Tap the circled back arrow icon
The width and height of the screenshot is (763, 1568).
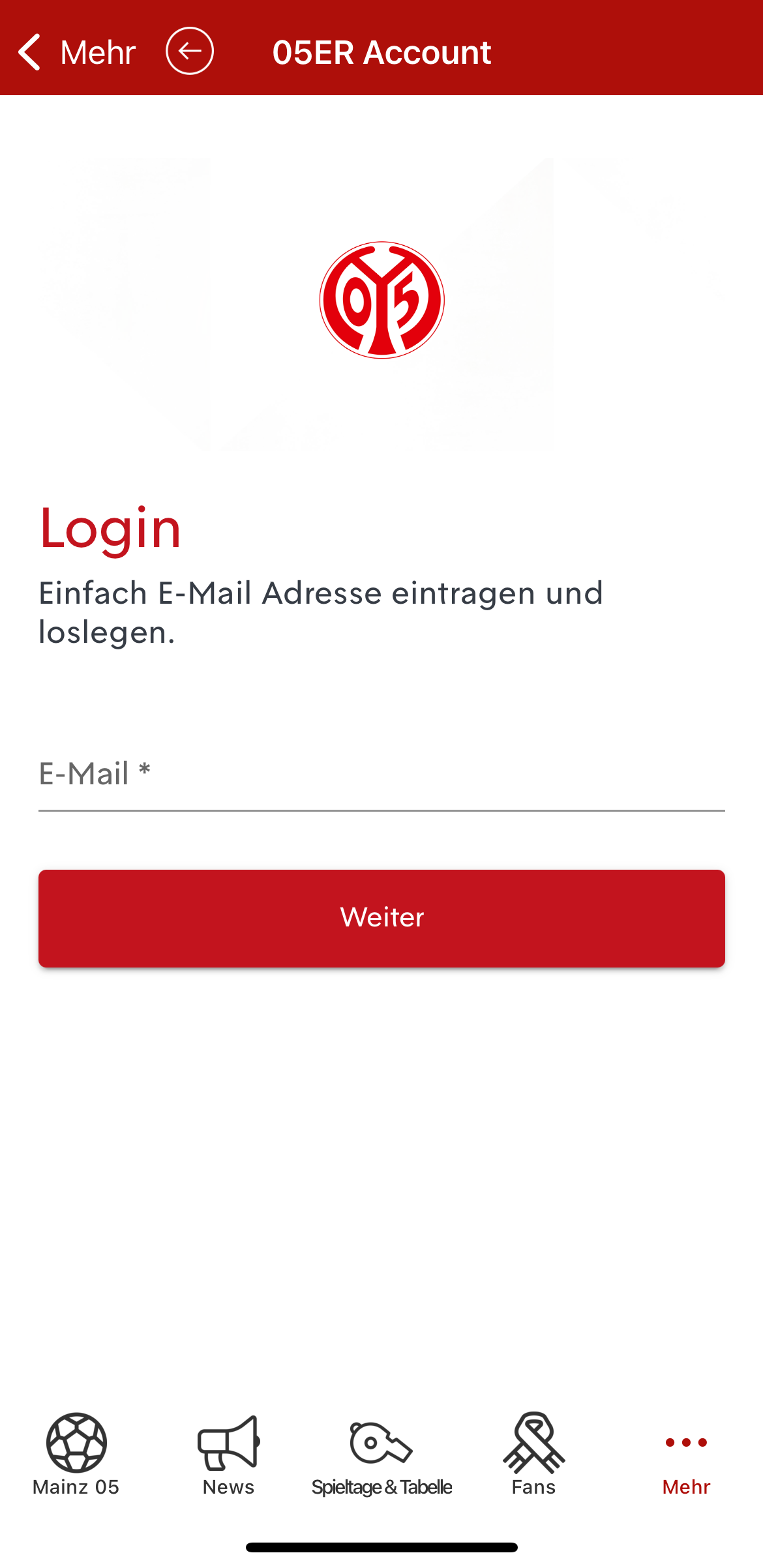click(189, 51)
